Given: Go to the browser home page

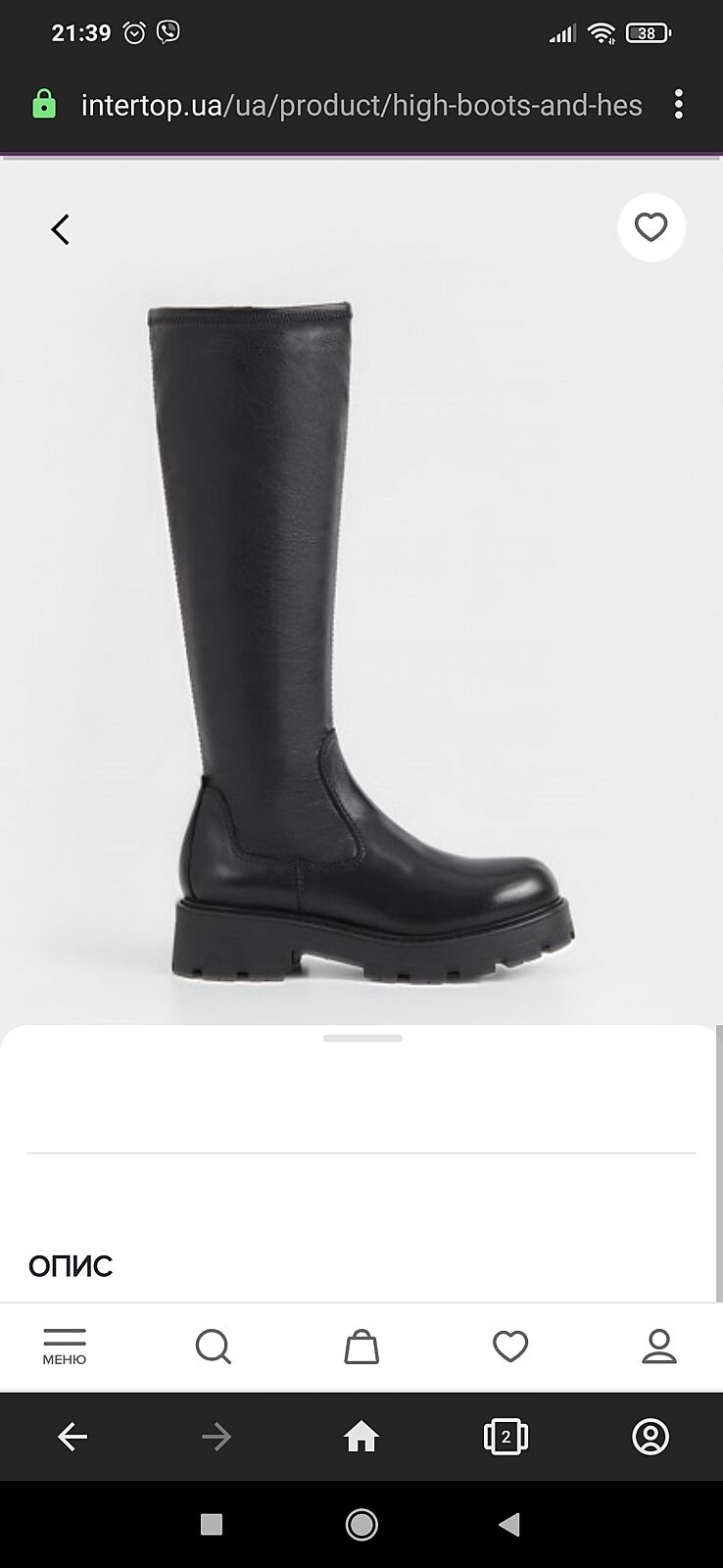Looking at the screenshot, I should click(x=361, y=1437).
